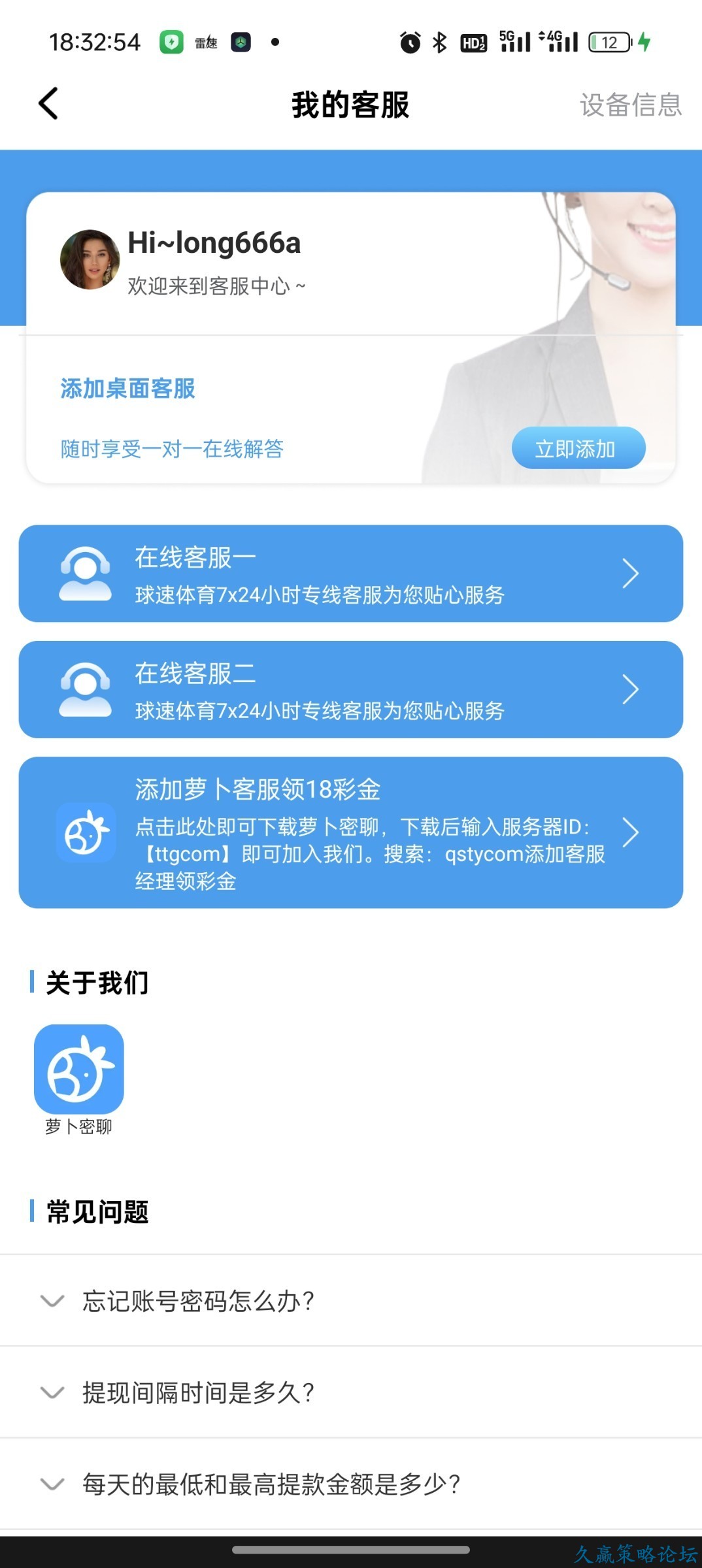Tap the 立即添加 button
This screenshot has width=702, height=1568.
[x=578, y=448]
